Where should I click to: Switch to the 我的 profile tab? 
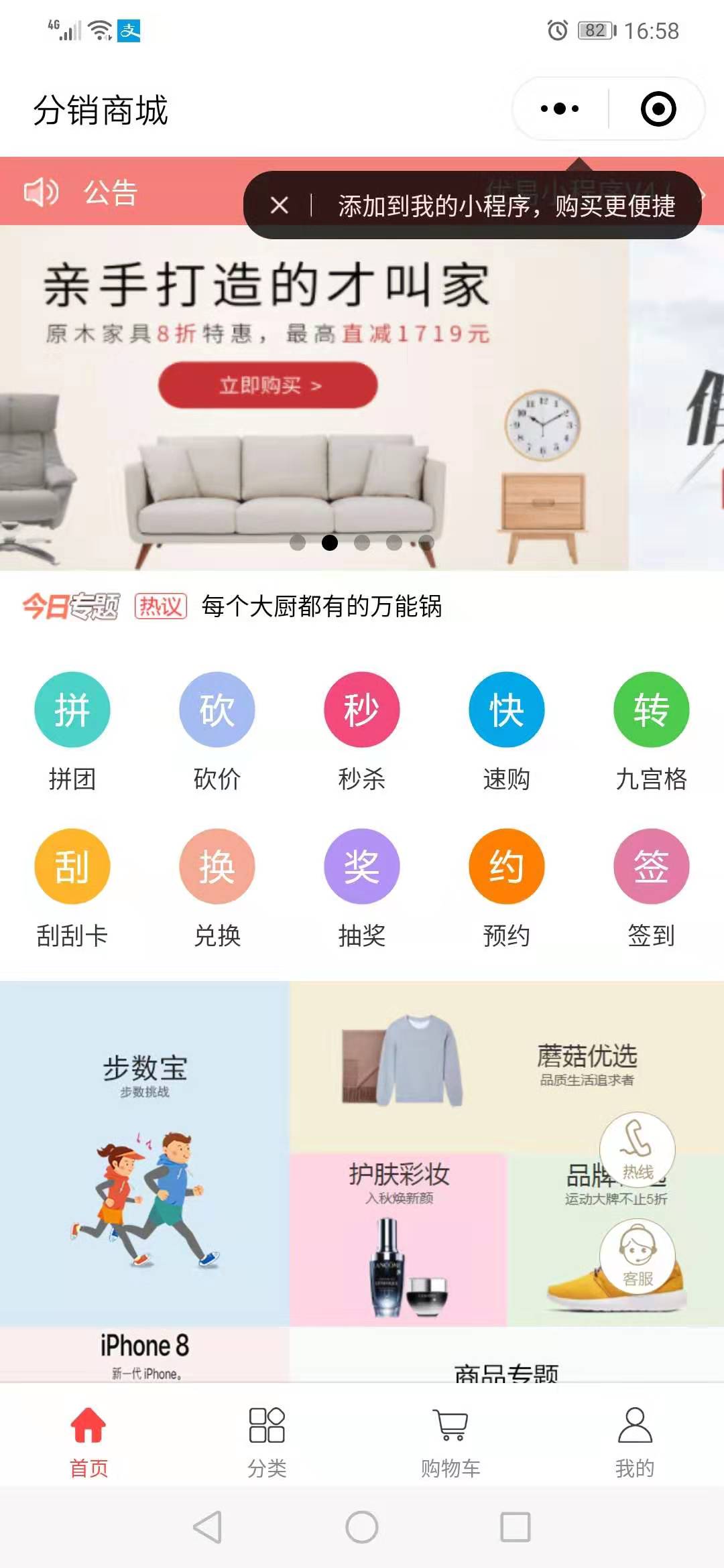[x=634, y=1437]
